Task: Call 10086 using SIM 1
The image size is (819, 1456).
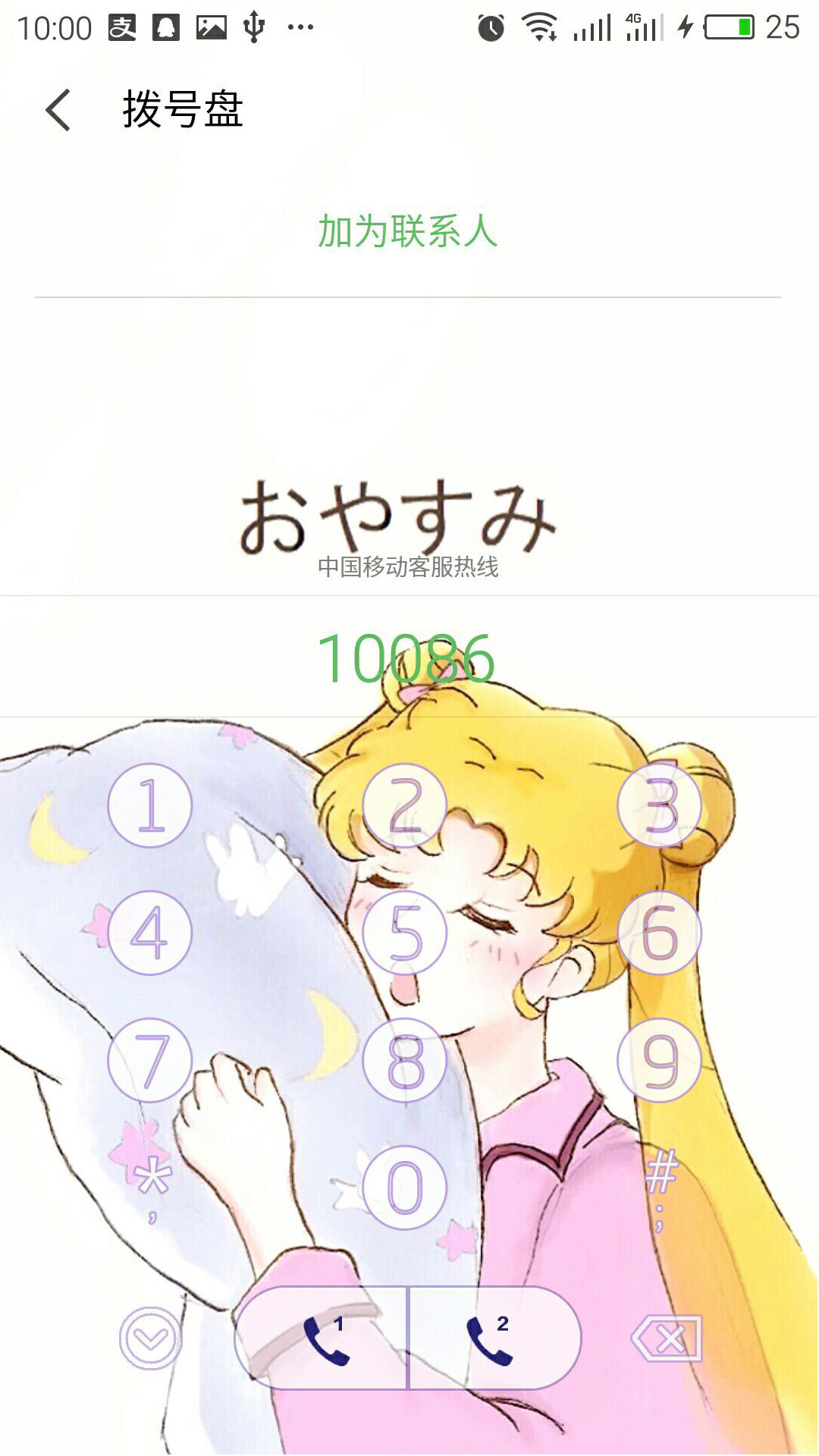Action: [323, 1338]
